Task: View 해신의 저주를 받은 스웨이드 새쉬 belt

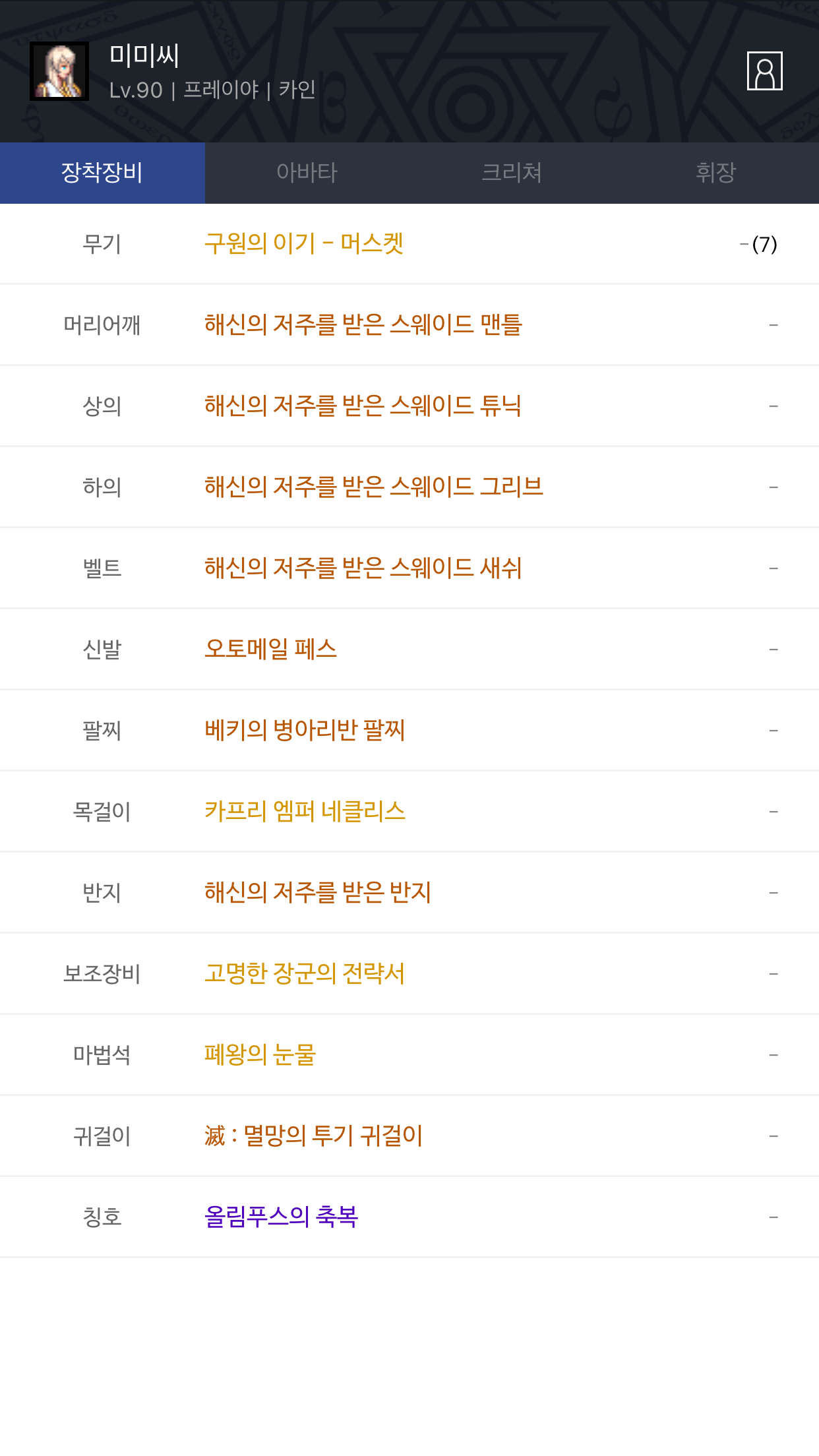Action: [x=363, y=568]
